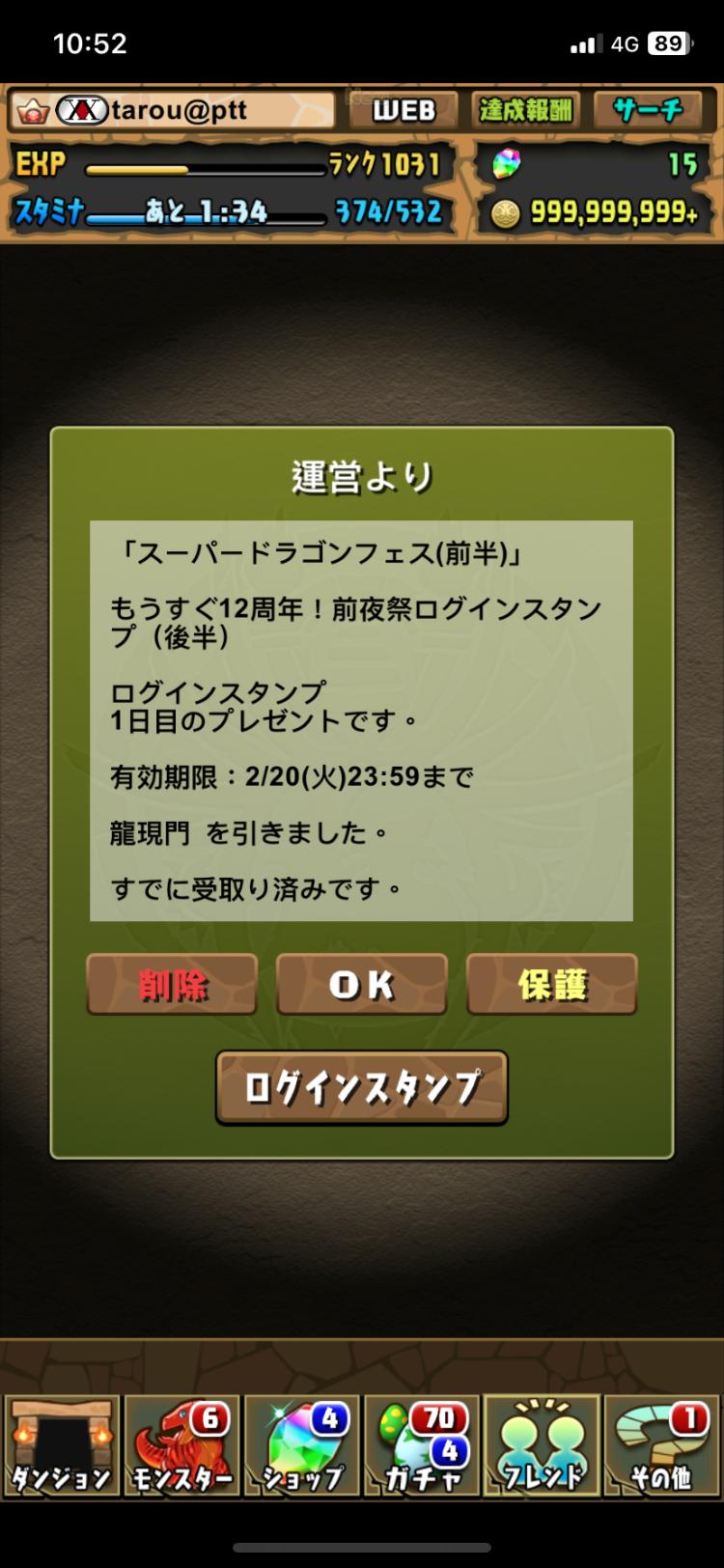Tap the サーチ search button

click(649, 110)
